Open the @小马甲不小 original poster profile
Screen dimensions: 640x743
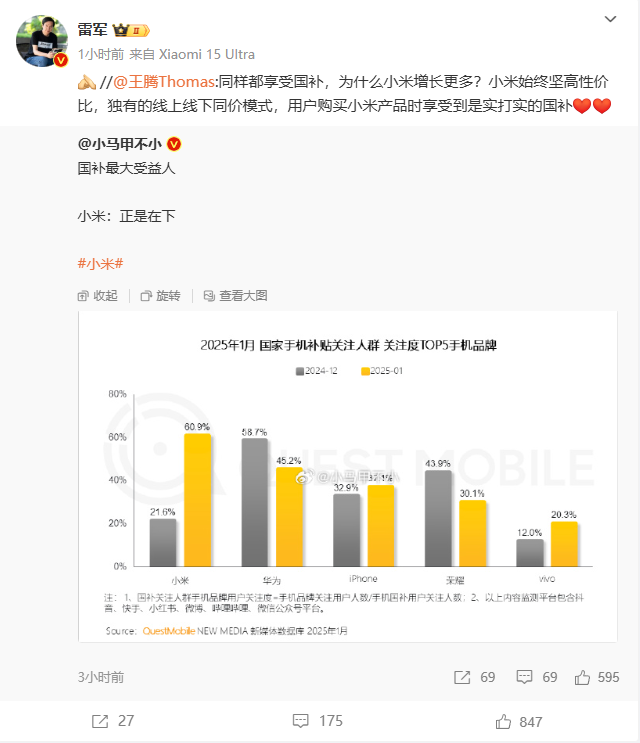[120, 144]
